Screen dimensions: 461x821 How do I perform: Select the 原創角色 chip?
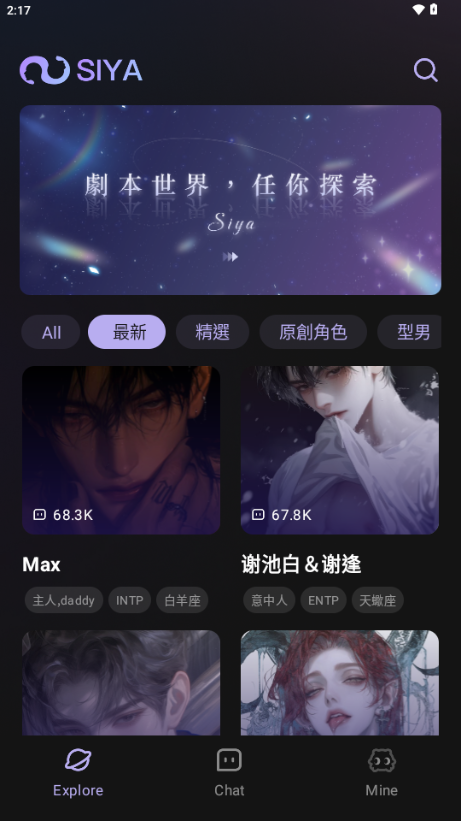(313, 332)
